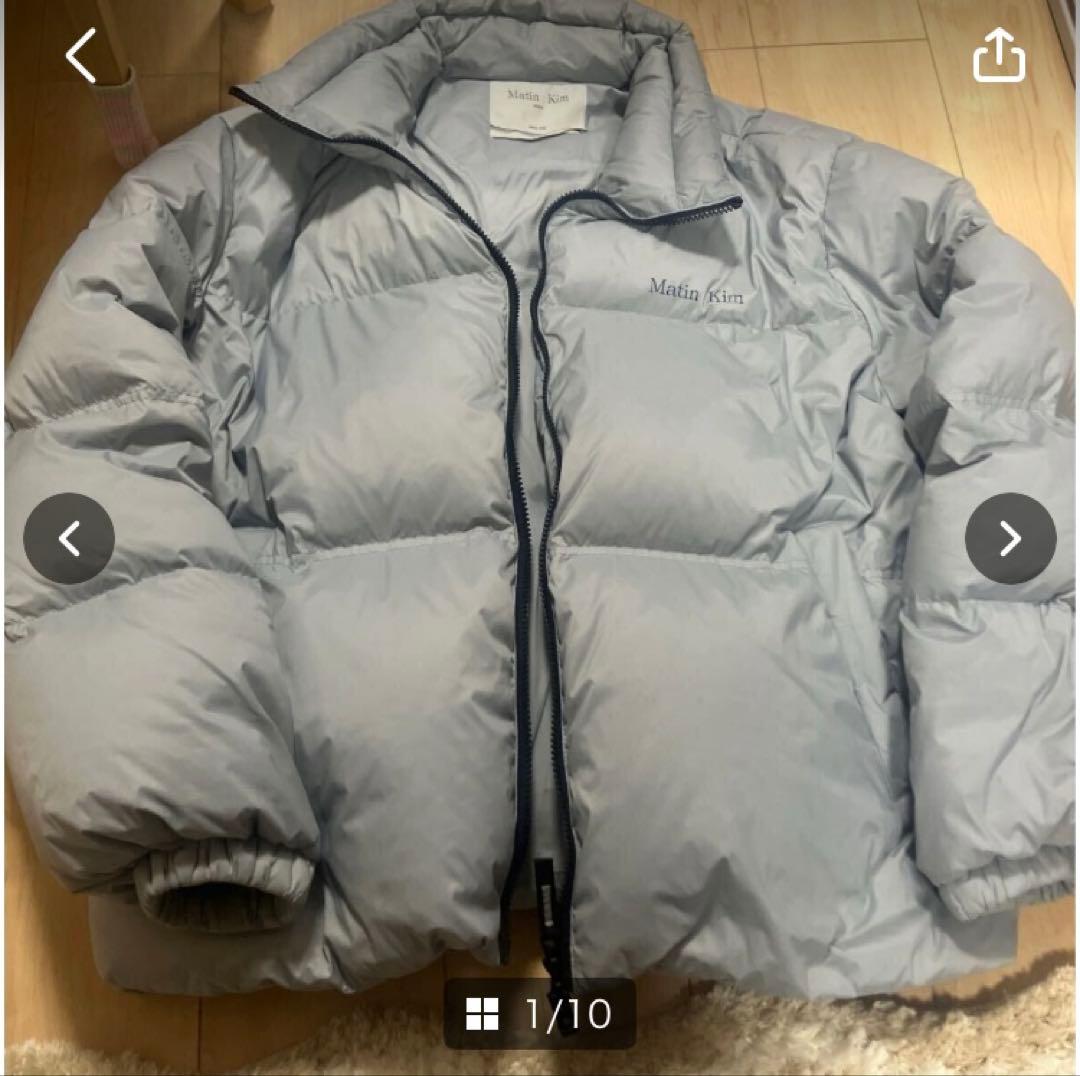Open the photo grid via the 1/10 indicator
1080x1076 pixels.
[x=540, y=1013]
